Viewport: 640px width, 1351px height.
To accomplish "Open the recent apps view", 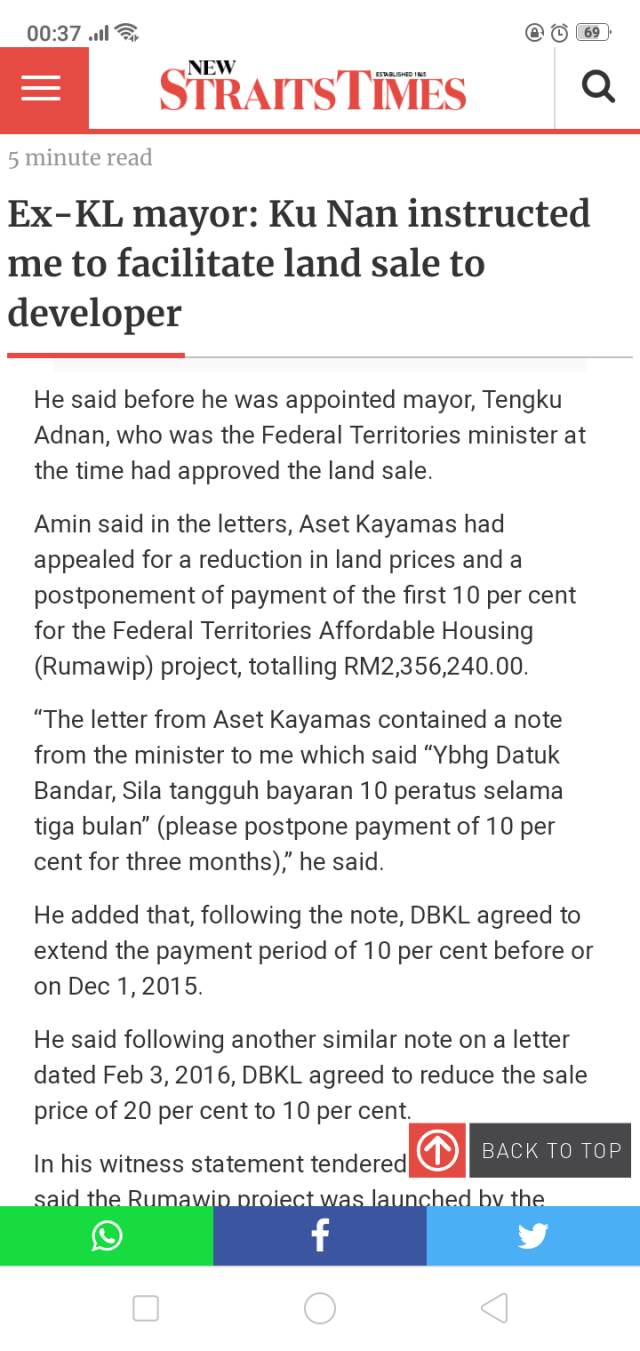I will click(146, 1308).
